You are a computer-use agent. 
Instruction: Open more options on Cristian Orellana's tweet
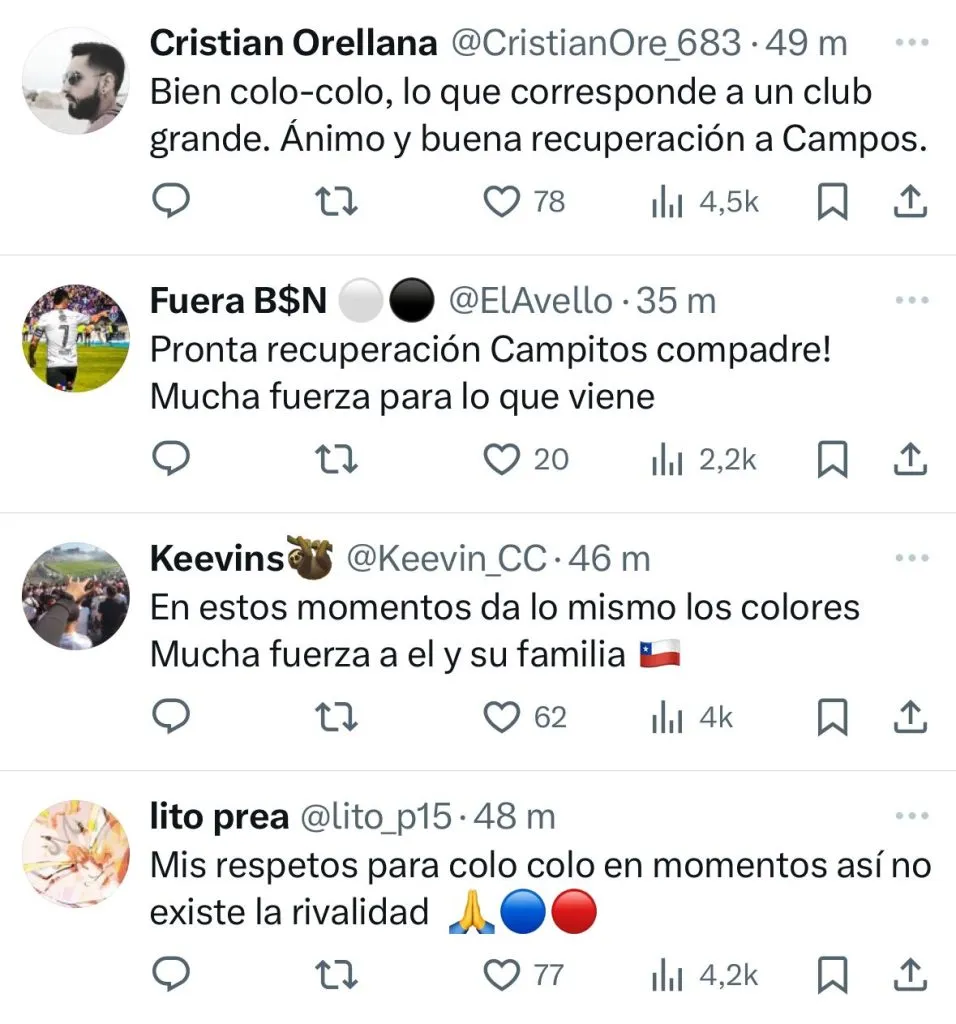point(910,42)
